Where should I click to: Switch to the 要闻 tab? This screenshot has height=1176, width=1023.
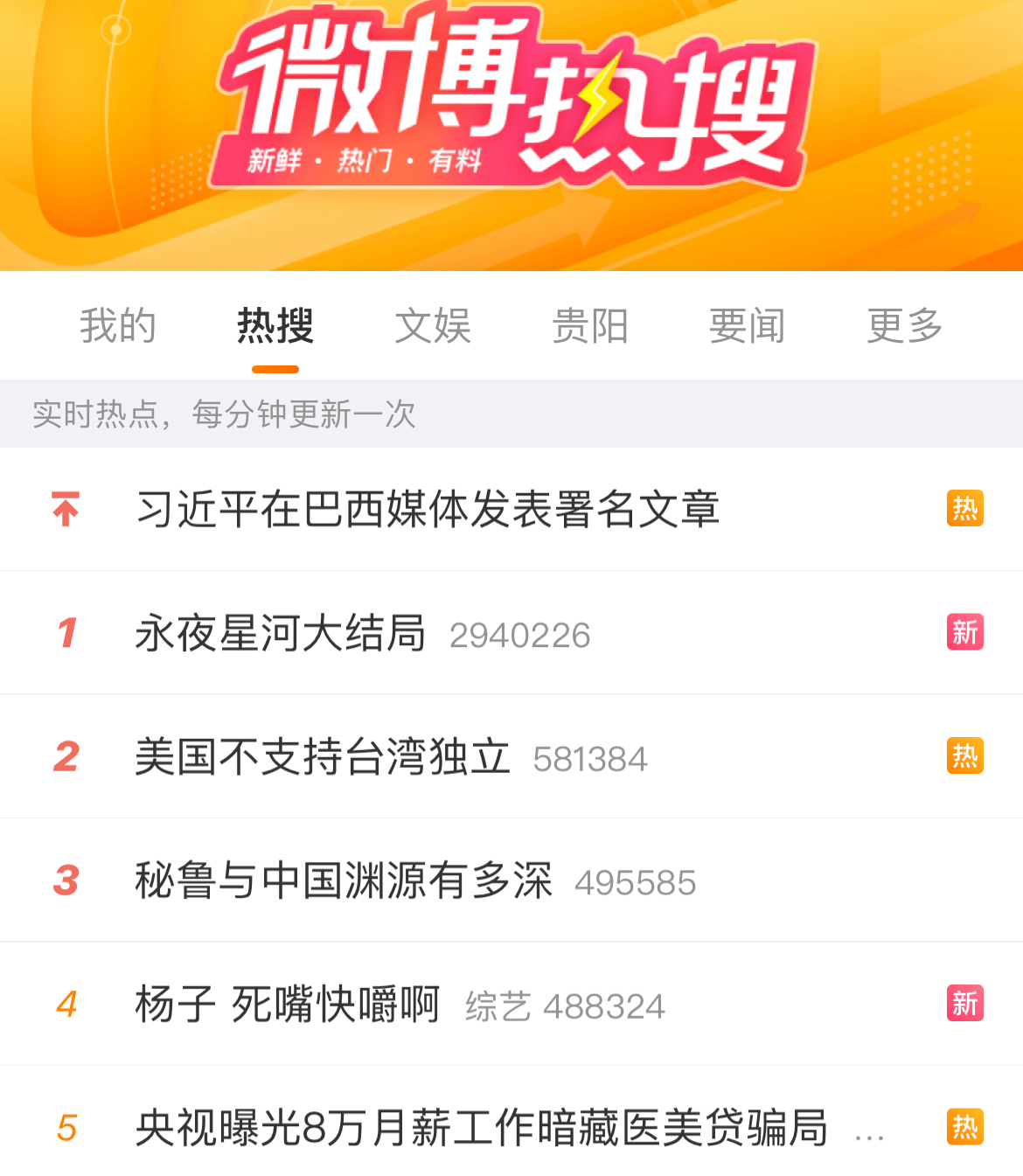747,326
